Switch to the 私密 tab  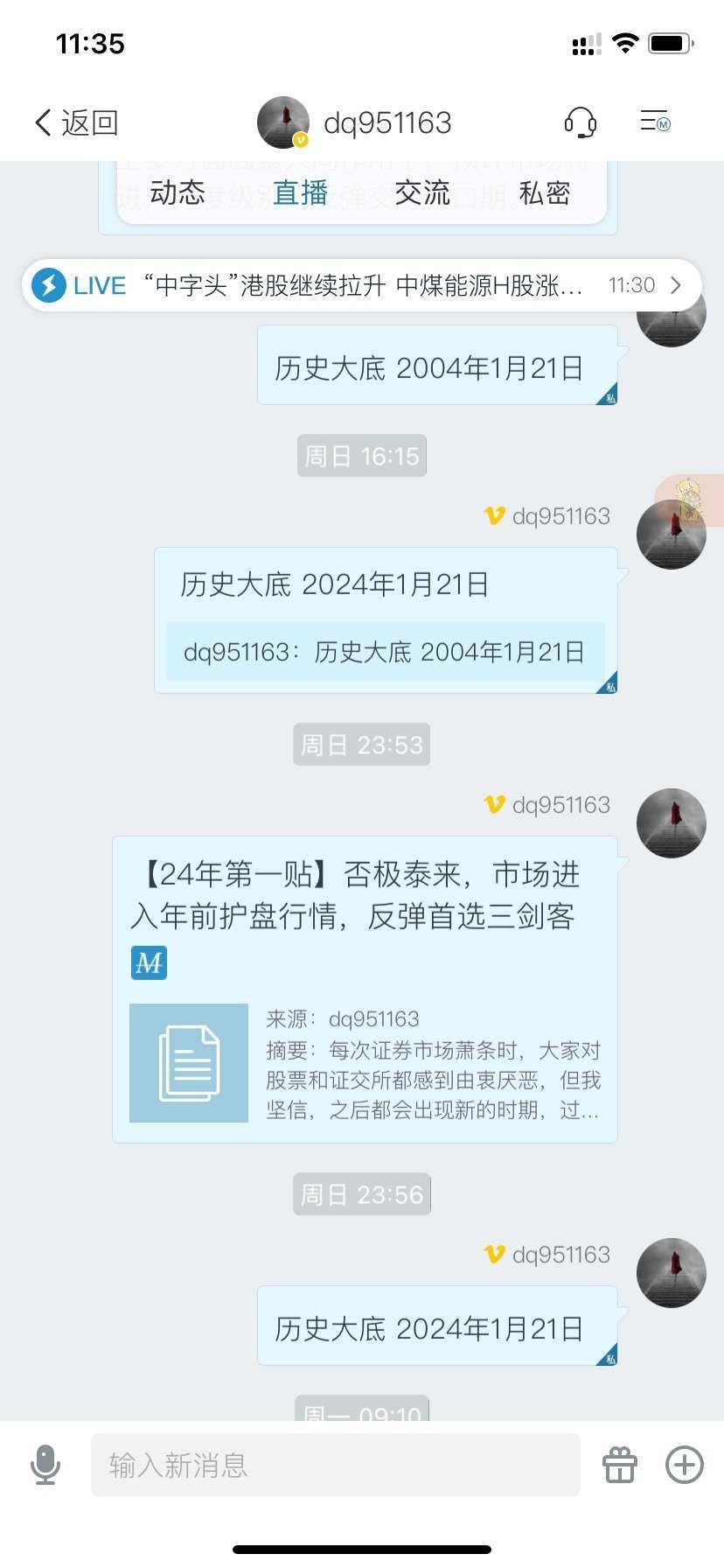click(x=544, y=192)
